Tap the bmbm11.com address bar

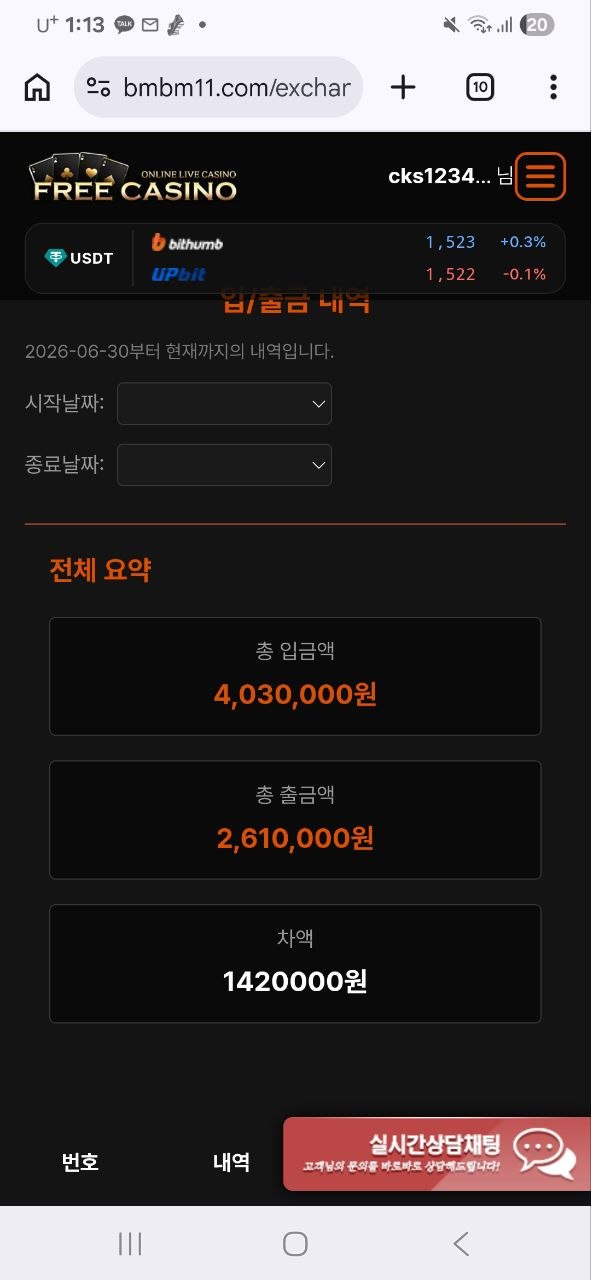218,88
